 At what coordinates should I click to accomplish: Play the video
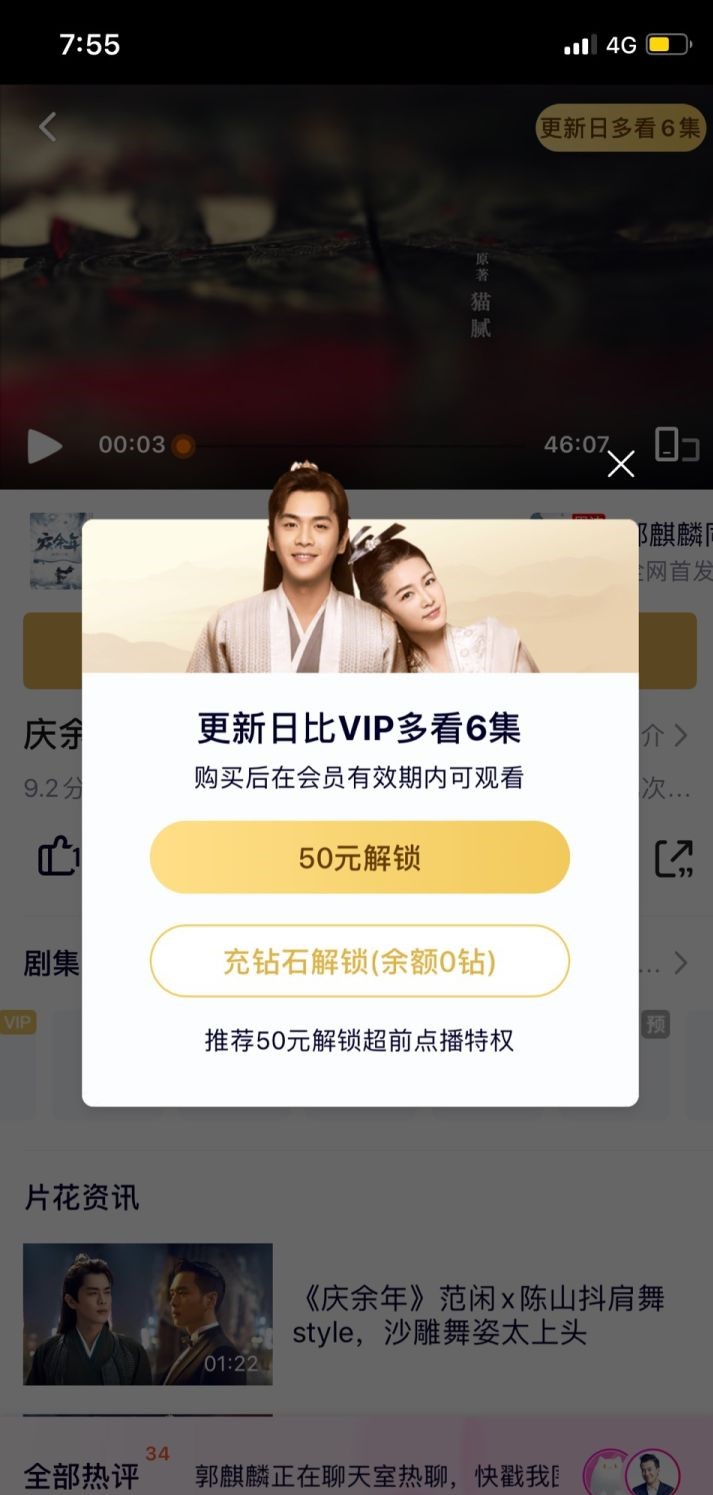point(44,446)
